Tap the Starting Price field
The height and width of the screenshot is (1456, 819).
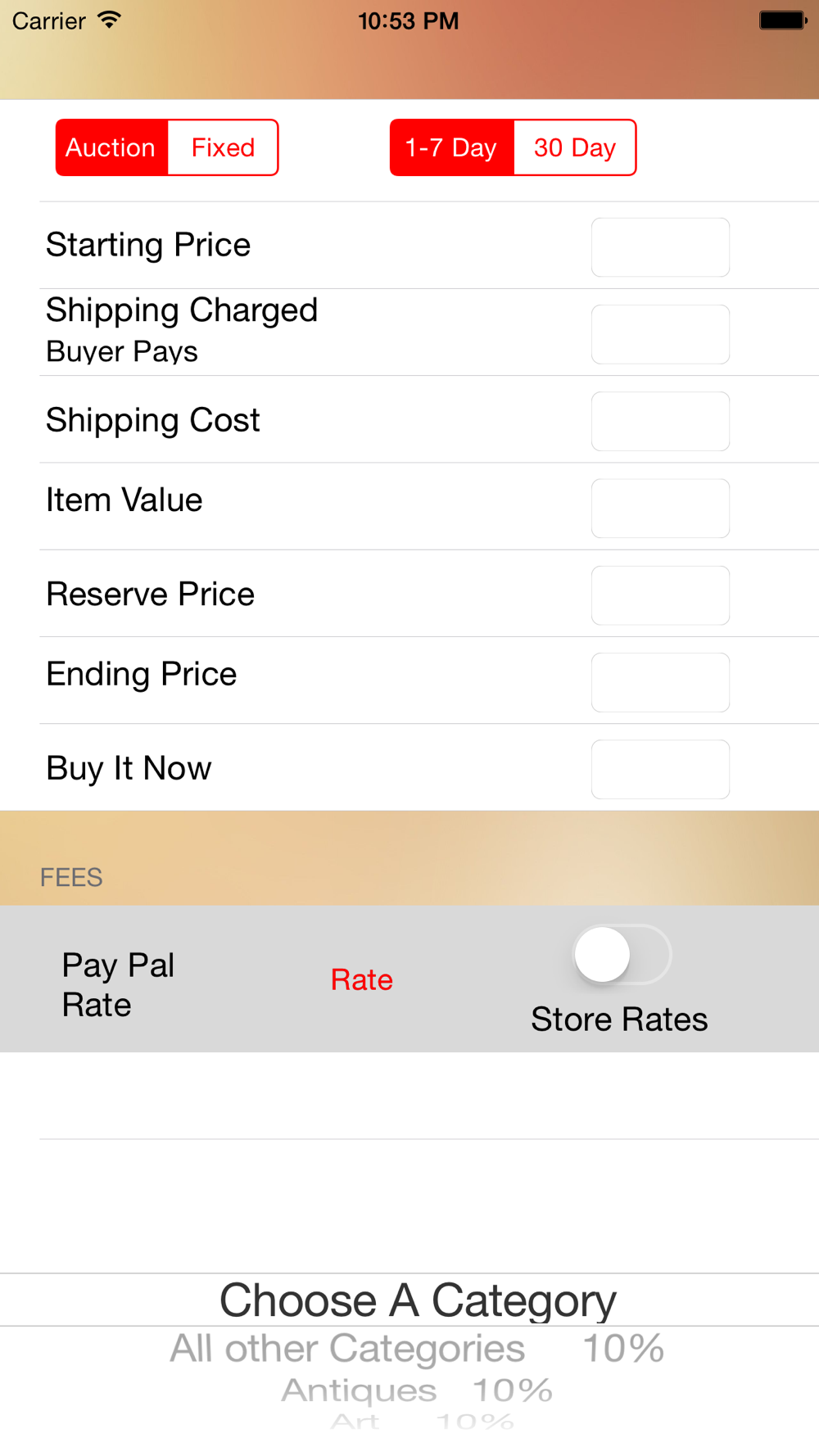point(660,247)
